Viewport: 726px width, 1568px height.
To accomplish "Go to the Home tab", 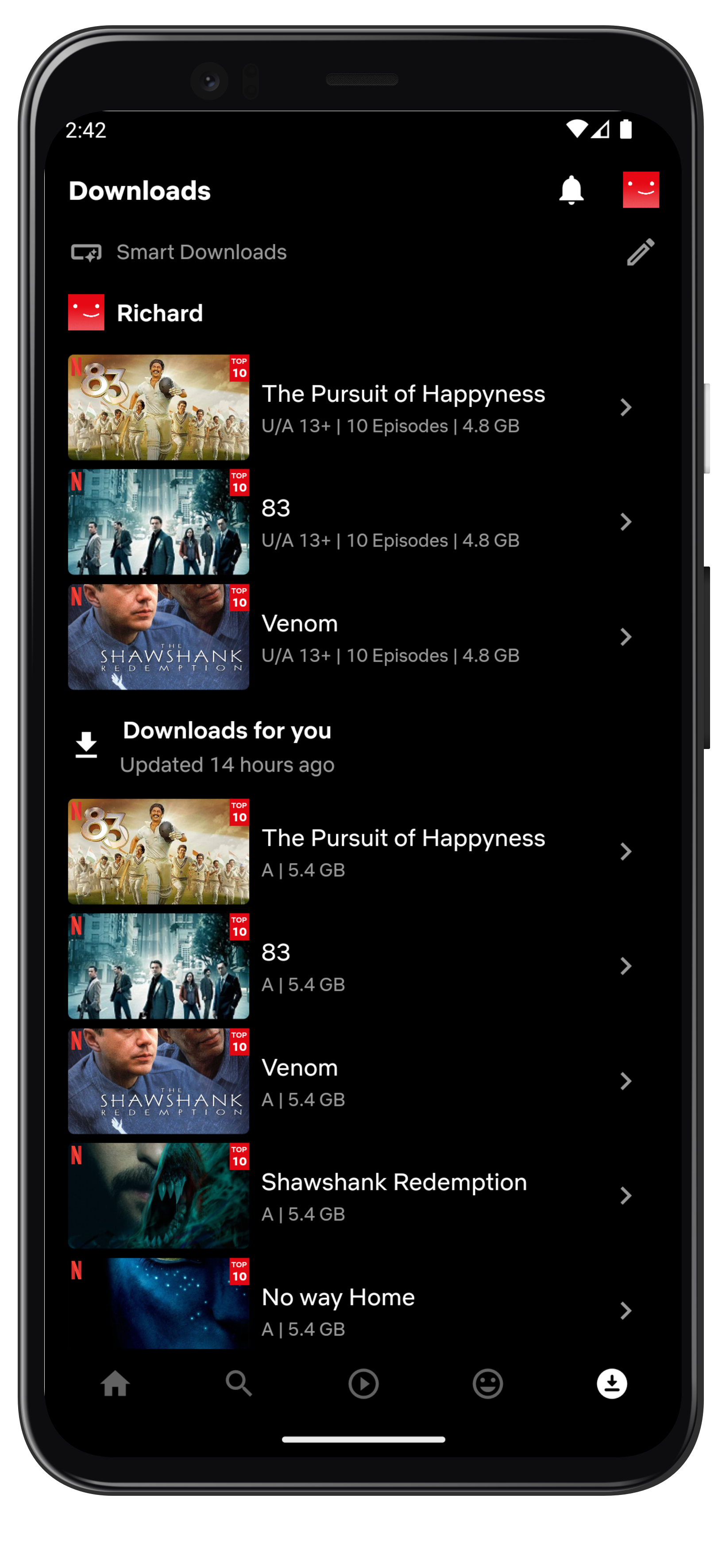I will [115, 1384].
